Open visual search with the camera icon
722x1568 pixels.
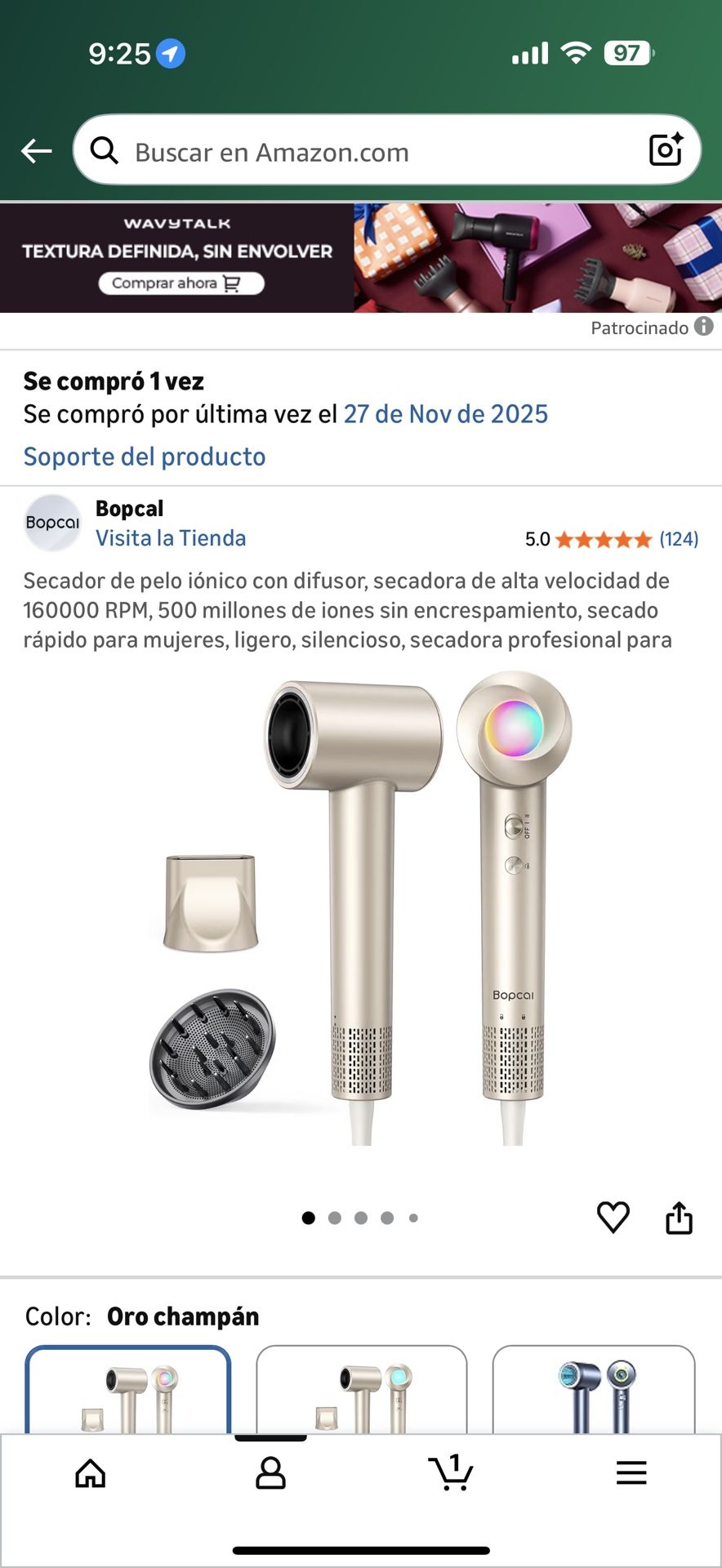666,149
